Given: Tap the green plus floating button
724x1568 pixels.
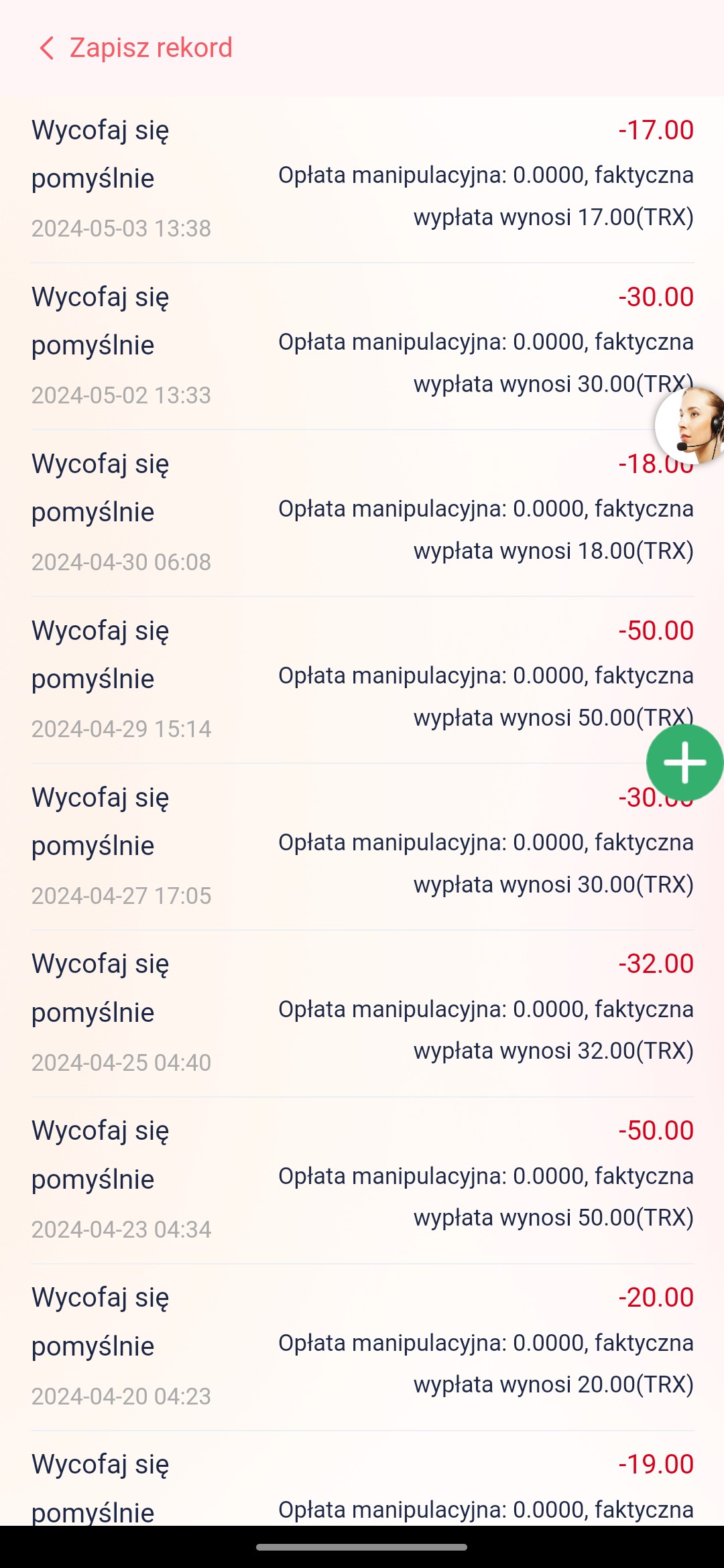Looking at the screenshot, I should coord(685,763).
